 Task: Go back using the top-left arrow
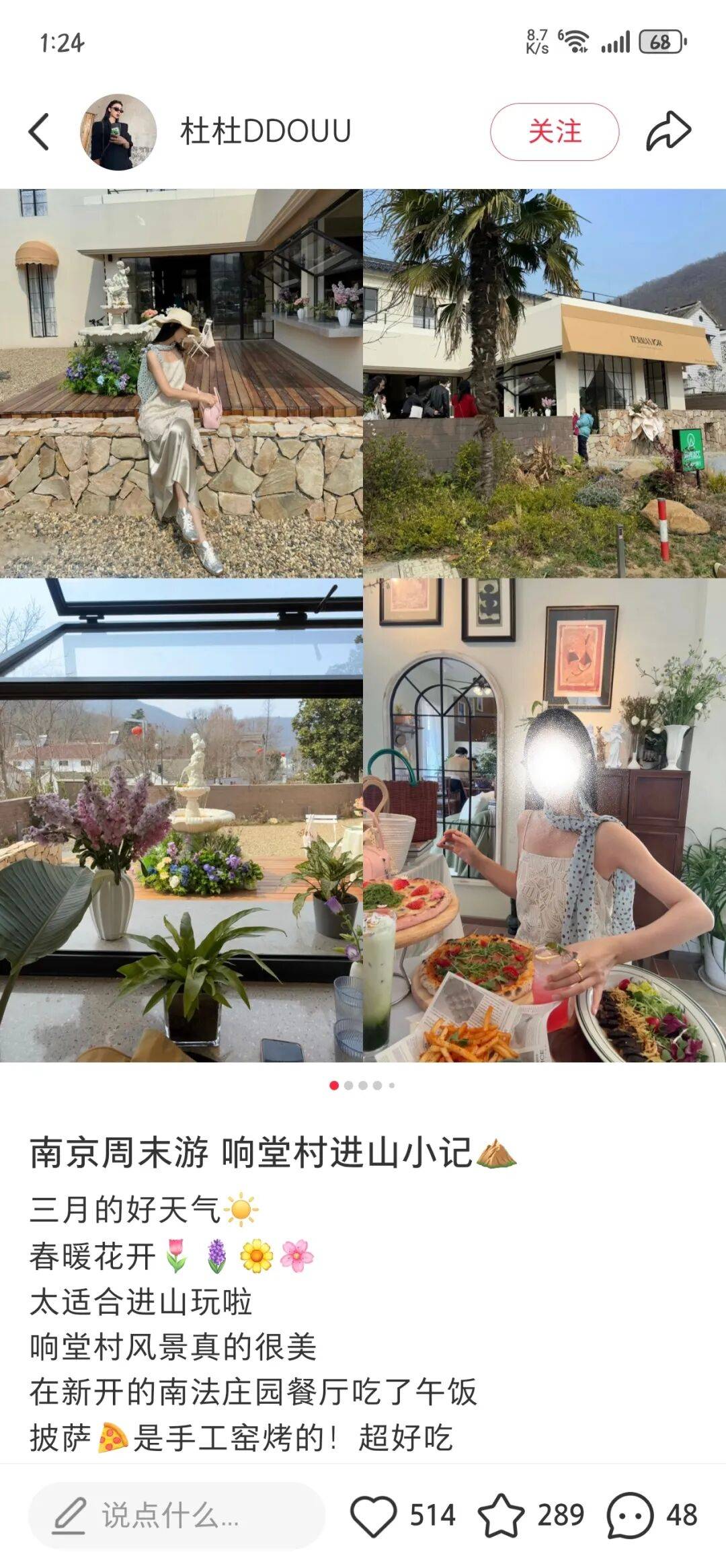pos(39,132)
